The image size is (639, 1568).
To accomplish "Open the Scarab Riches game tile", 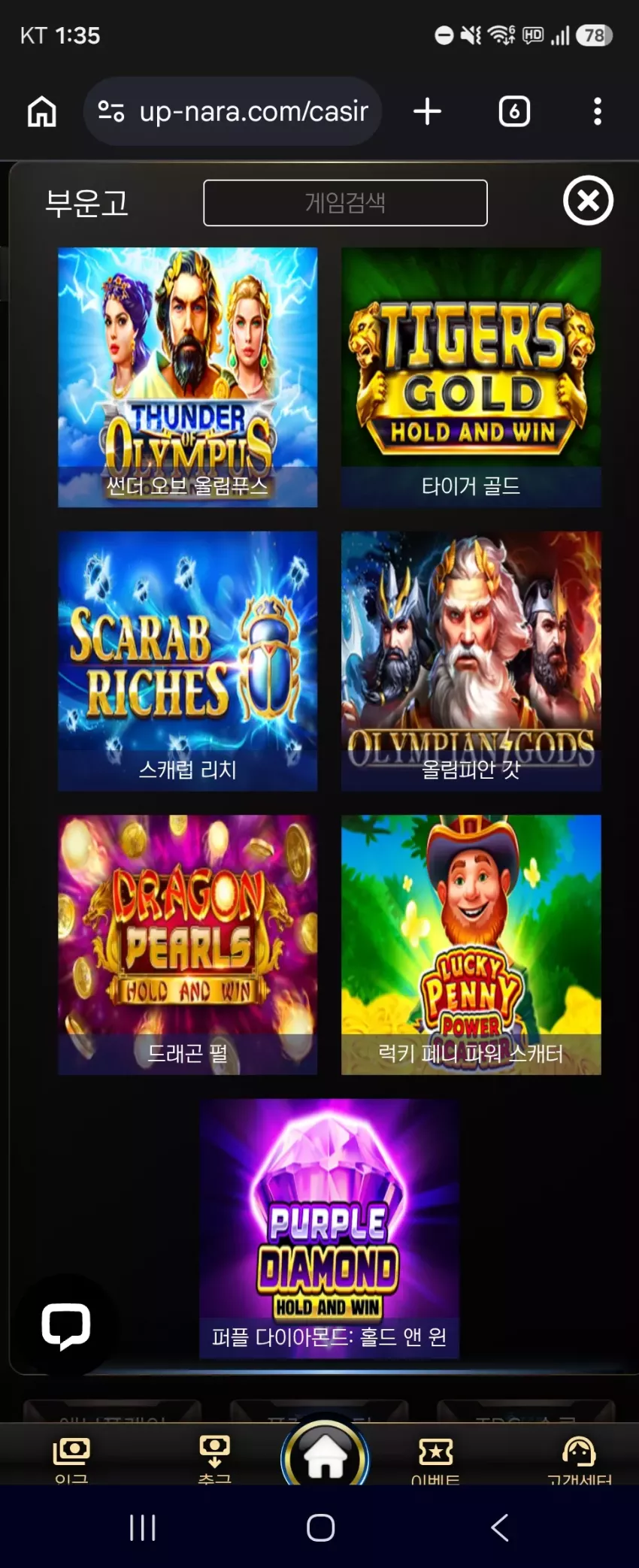I will pyautogui.click(x=187, y=661).
